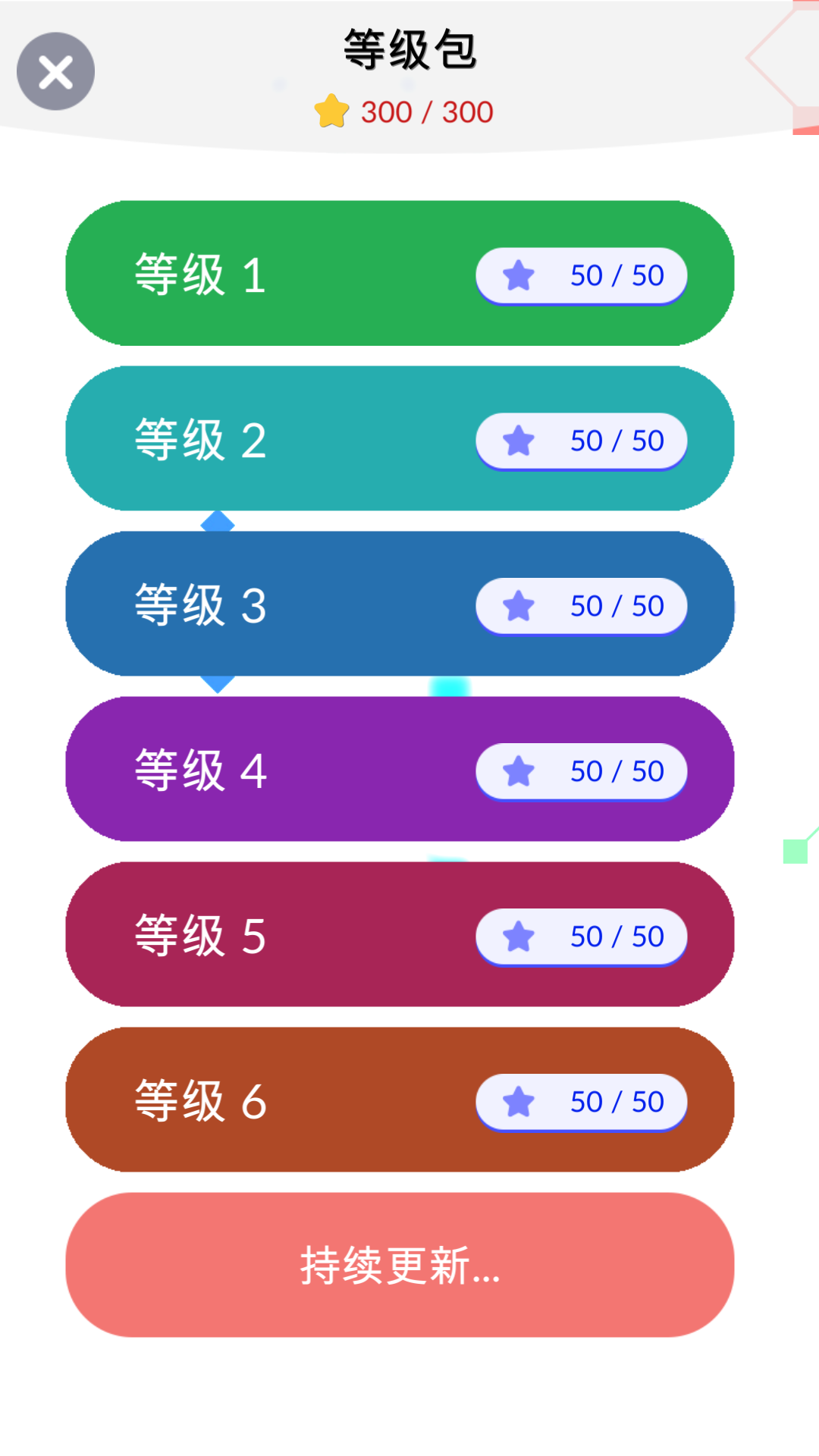The width and height of the screenshot is (819, 1456).
Task: Click the blue diamond between 等级 2 and 等级 3
Action: coord(218,522)
